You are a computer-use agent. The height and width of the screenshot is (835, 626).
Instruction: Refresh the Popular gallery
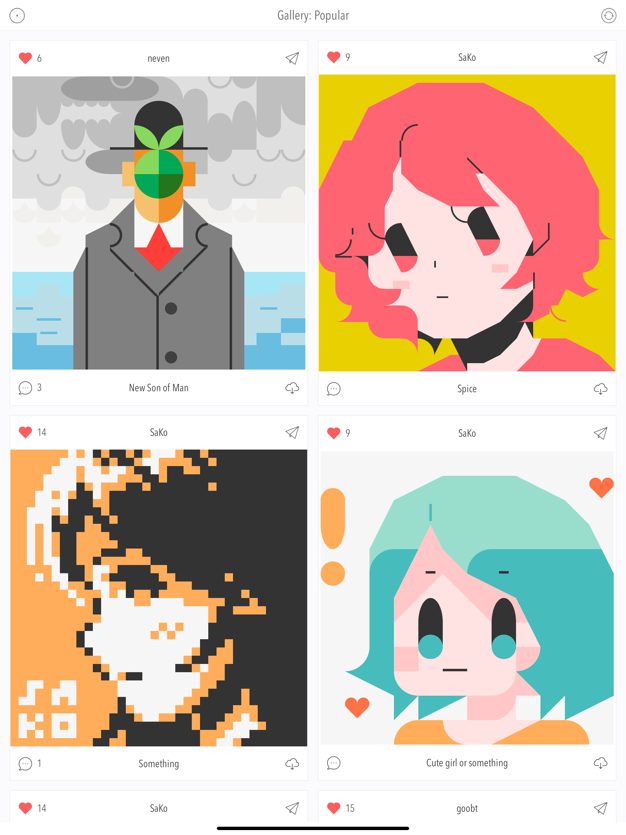(x=608, y=15)
